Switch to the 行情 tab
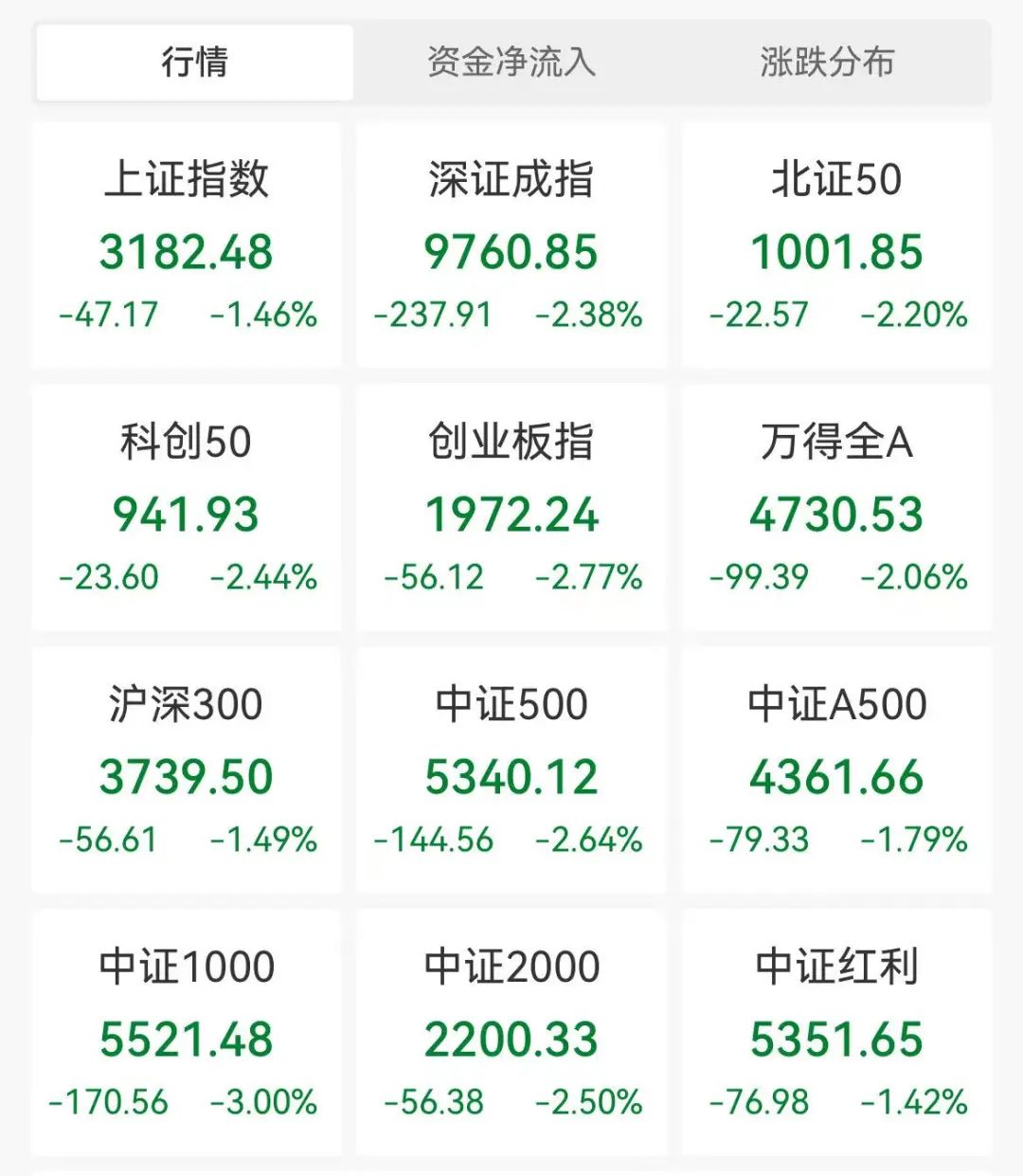The image size is (1023, 1176). [x=194, y=63]
